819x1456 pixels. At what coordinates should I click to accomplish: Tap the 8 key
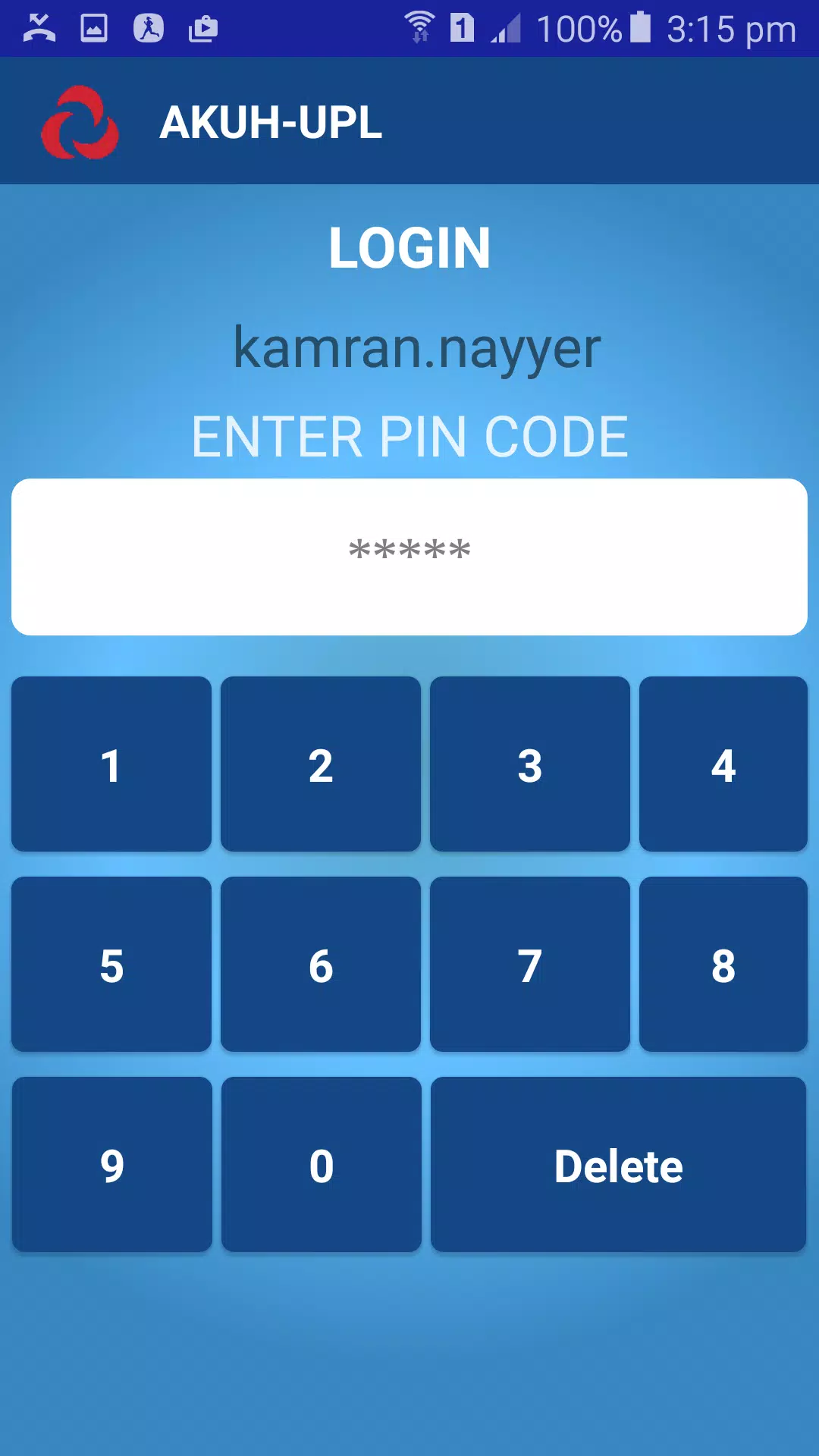pos(723,965)
